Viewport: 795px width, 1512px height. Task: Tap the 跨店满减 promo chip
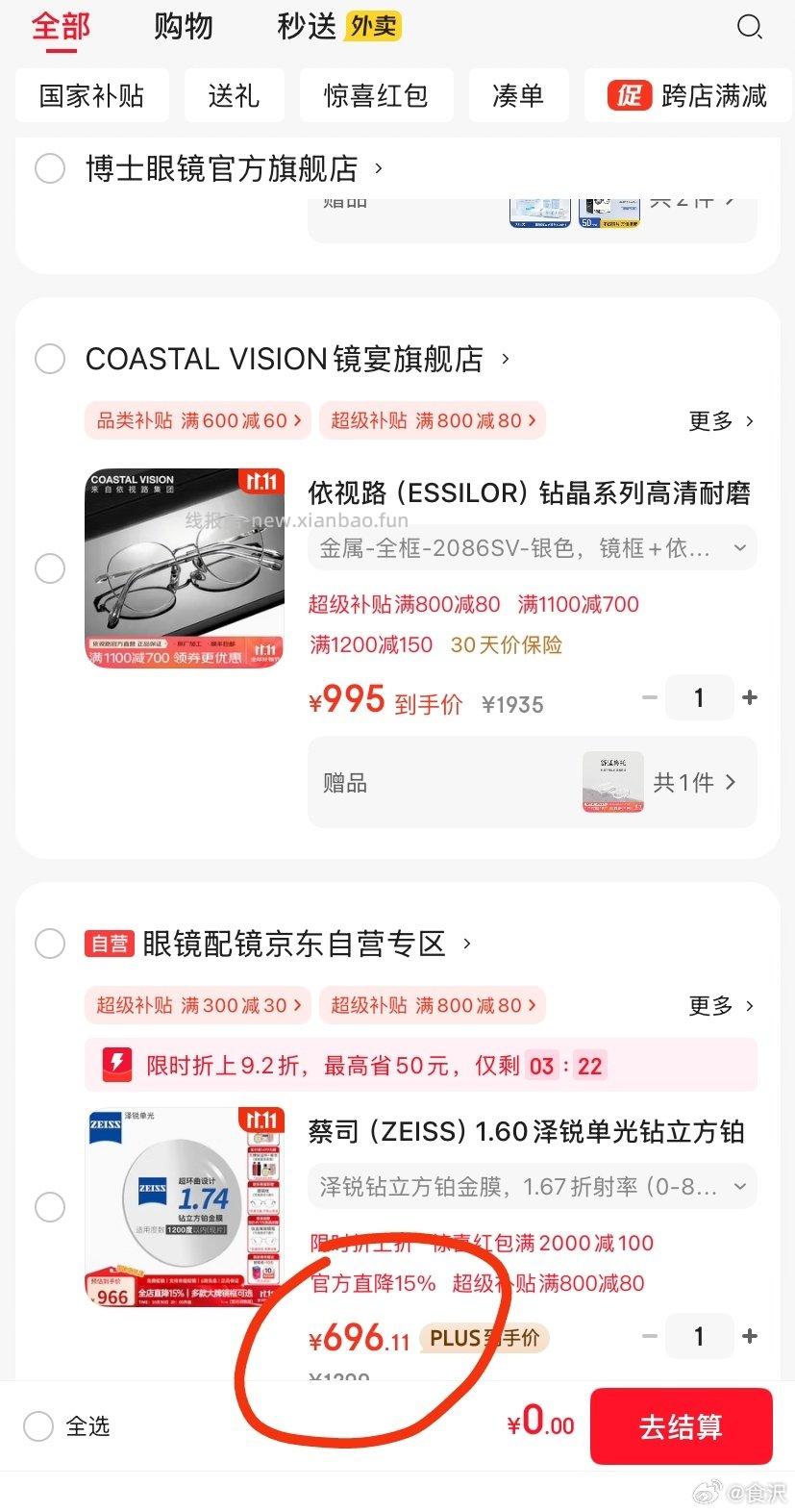pyautogui.click(x=687, y=95)
